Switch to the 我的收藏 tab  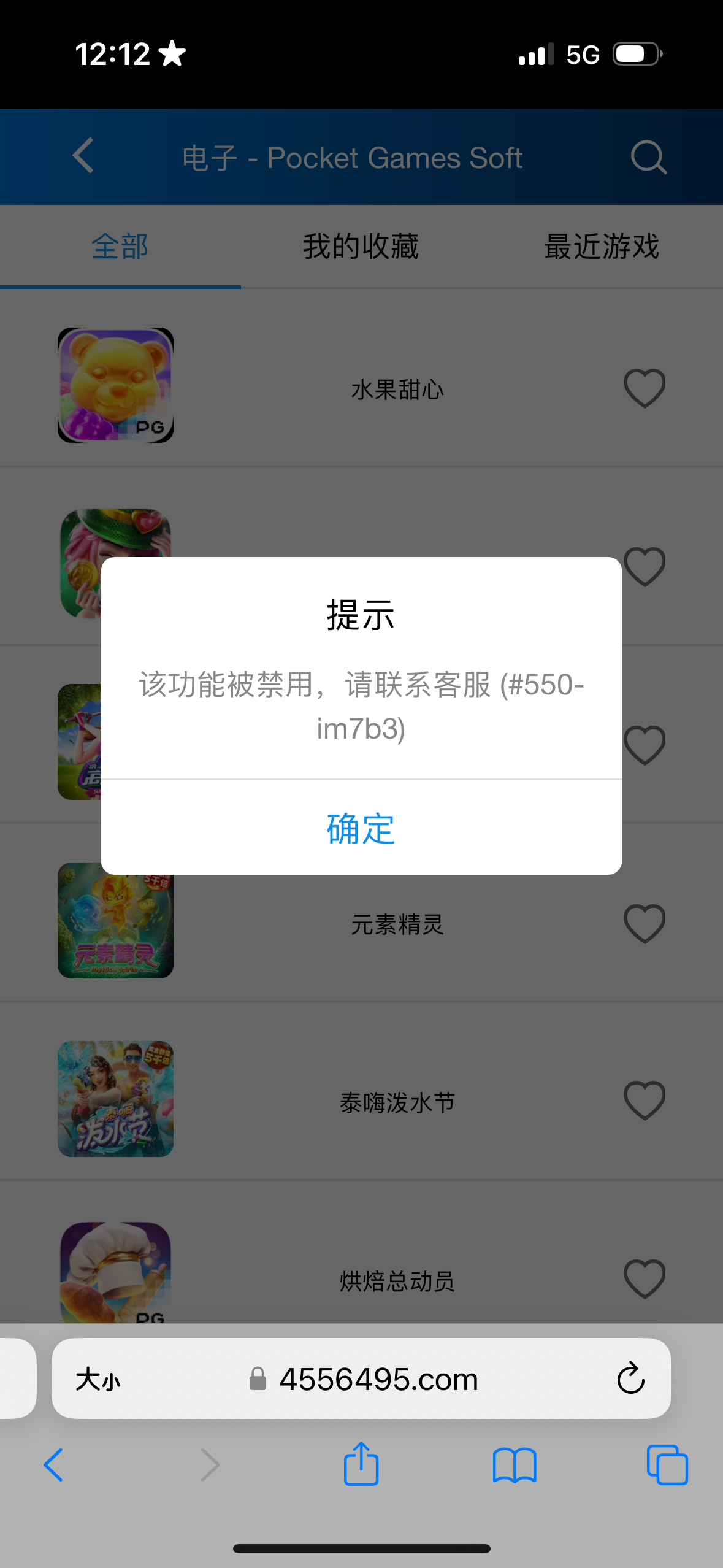361,247
